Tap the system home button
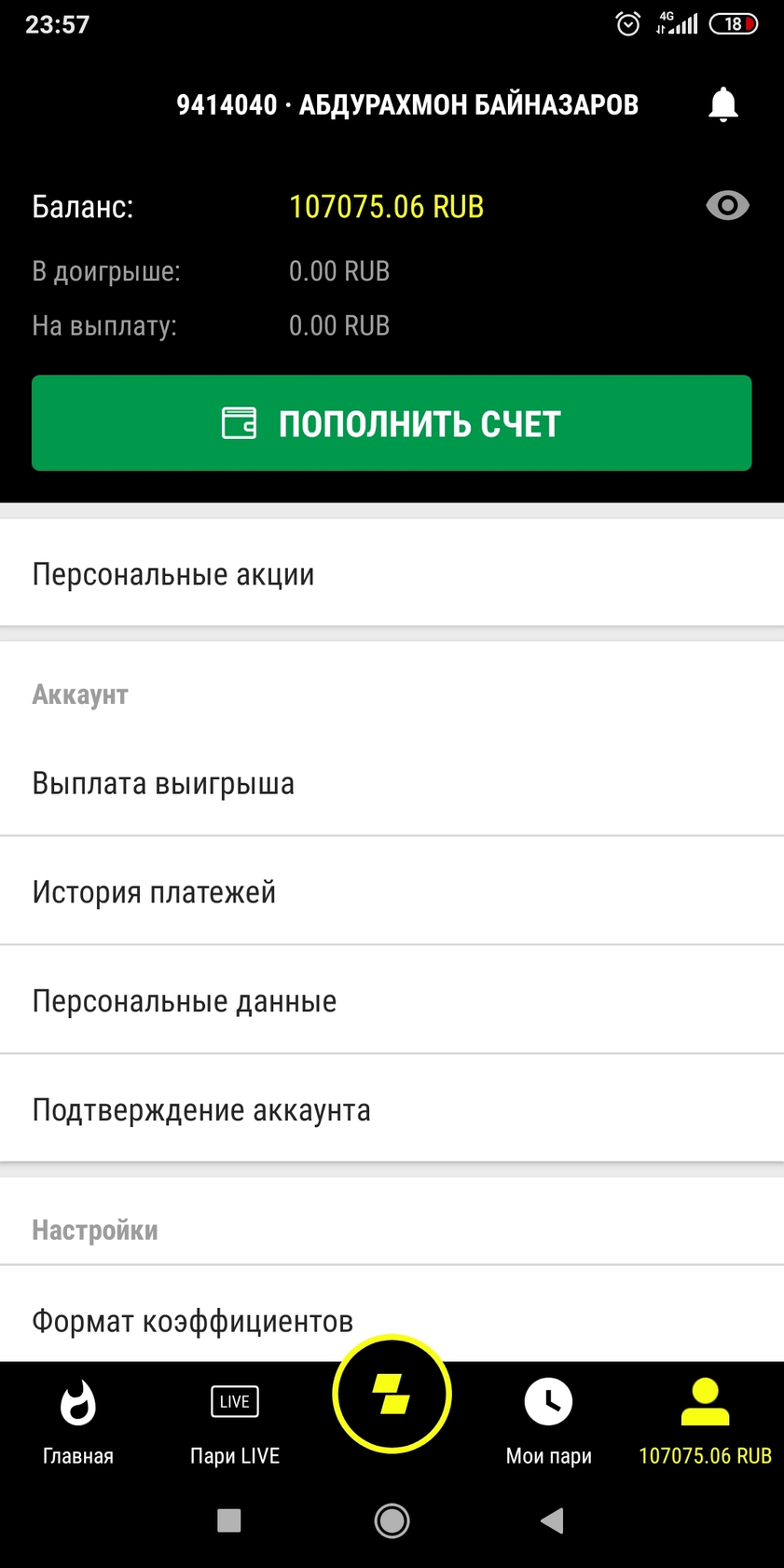 pos(392,1520)
